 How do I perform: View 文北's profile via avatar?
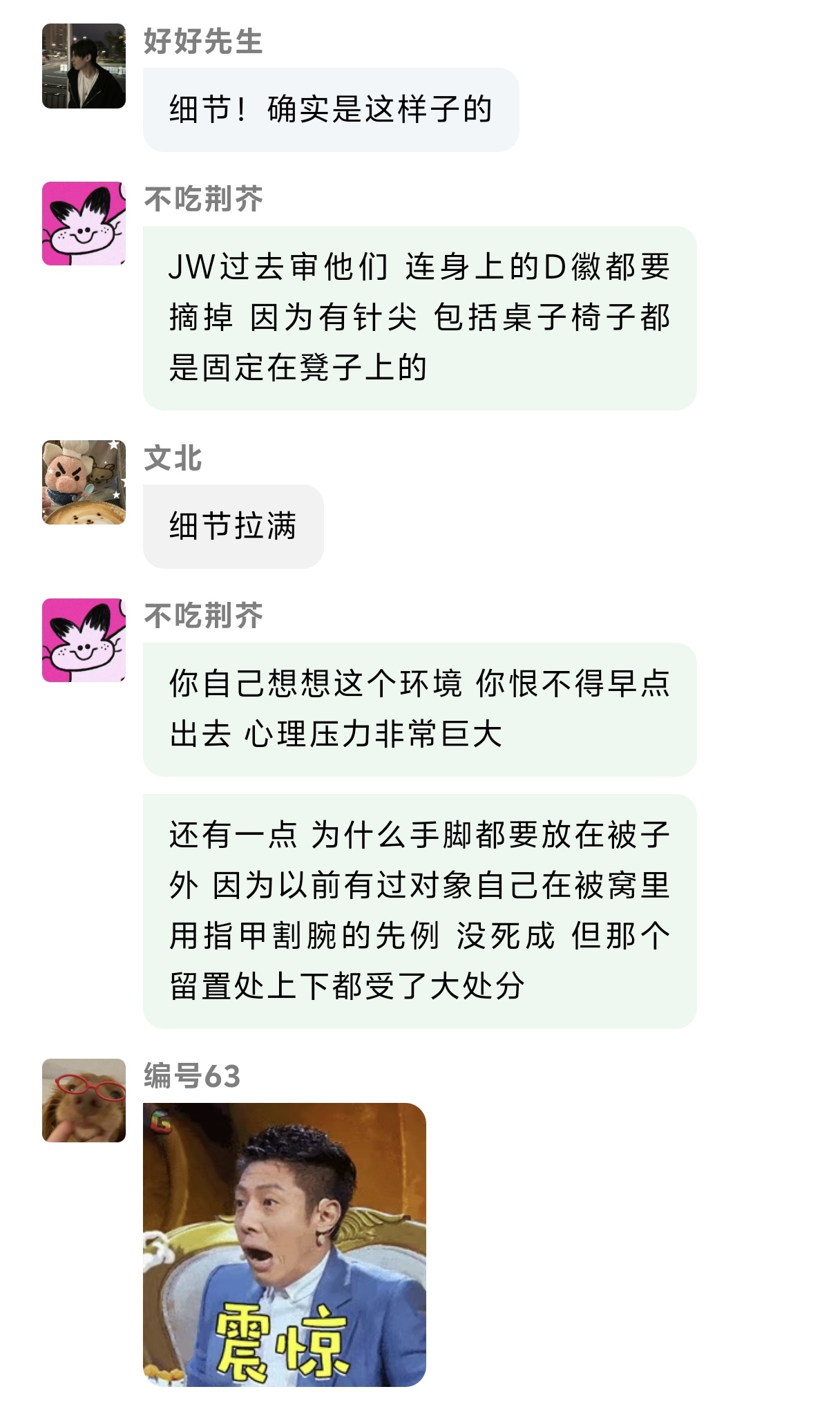(84, 482)
